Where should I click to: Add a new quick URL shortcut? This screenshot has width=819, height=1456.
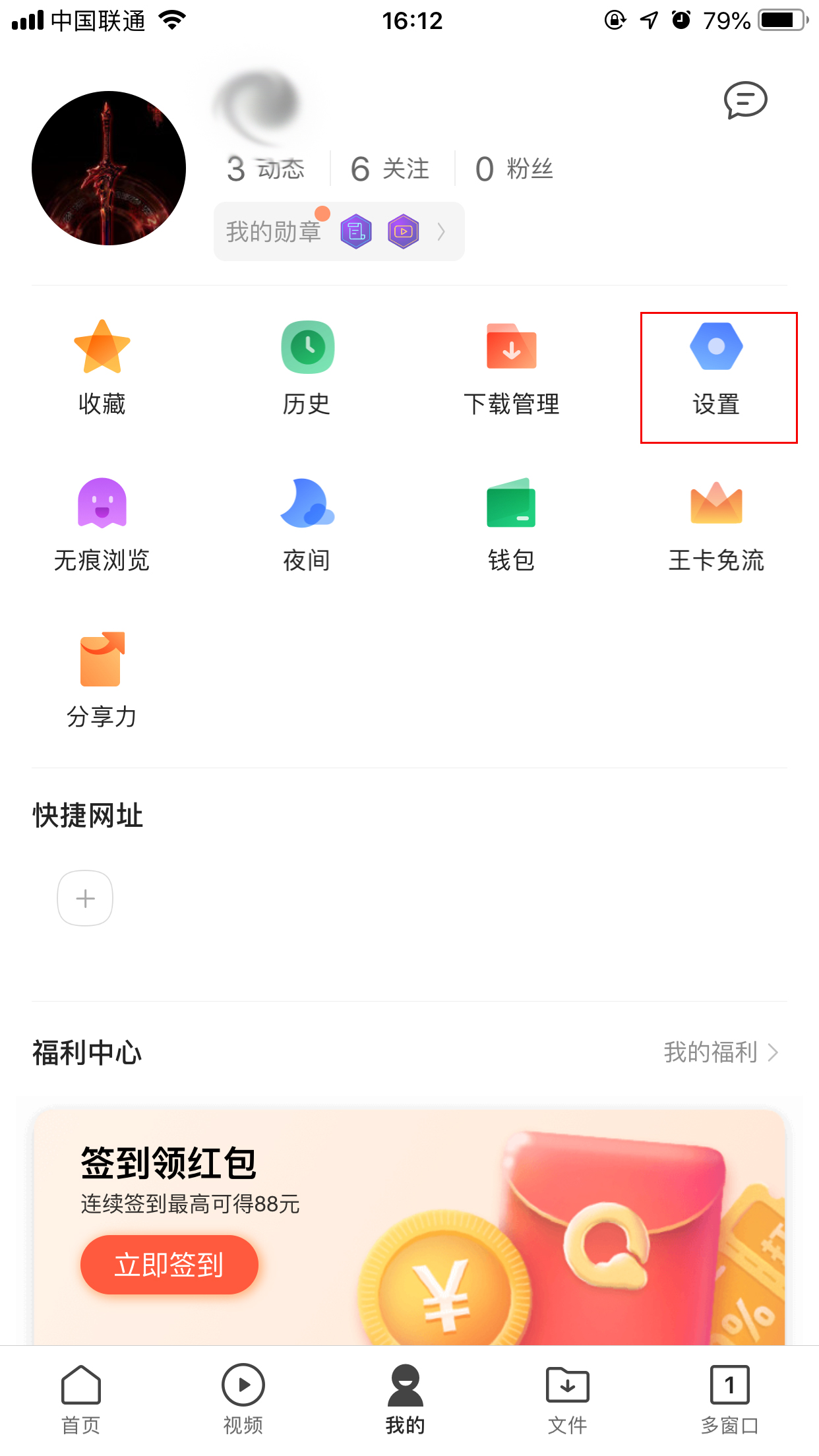[85, 898]
